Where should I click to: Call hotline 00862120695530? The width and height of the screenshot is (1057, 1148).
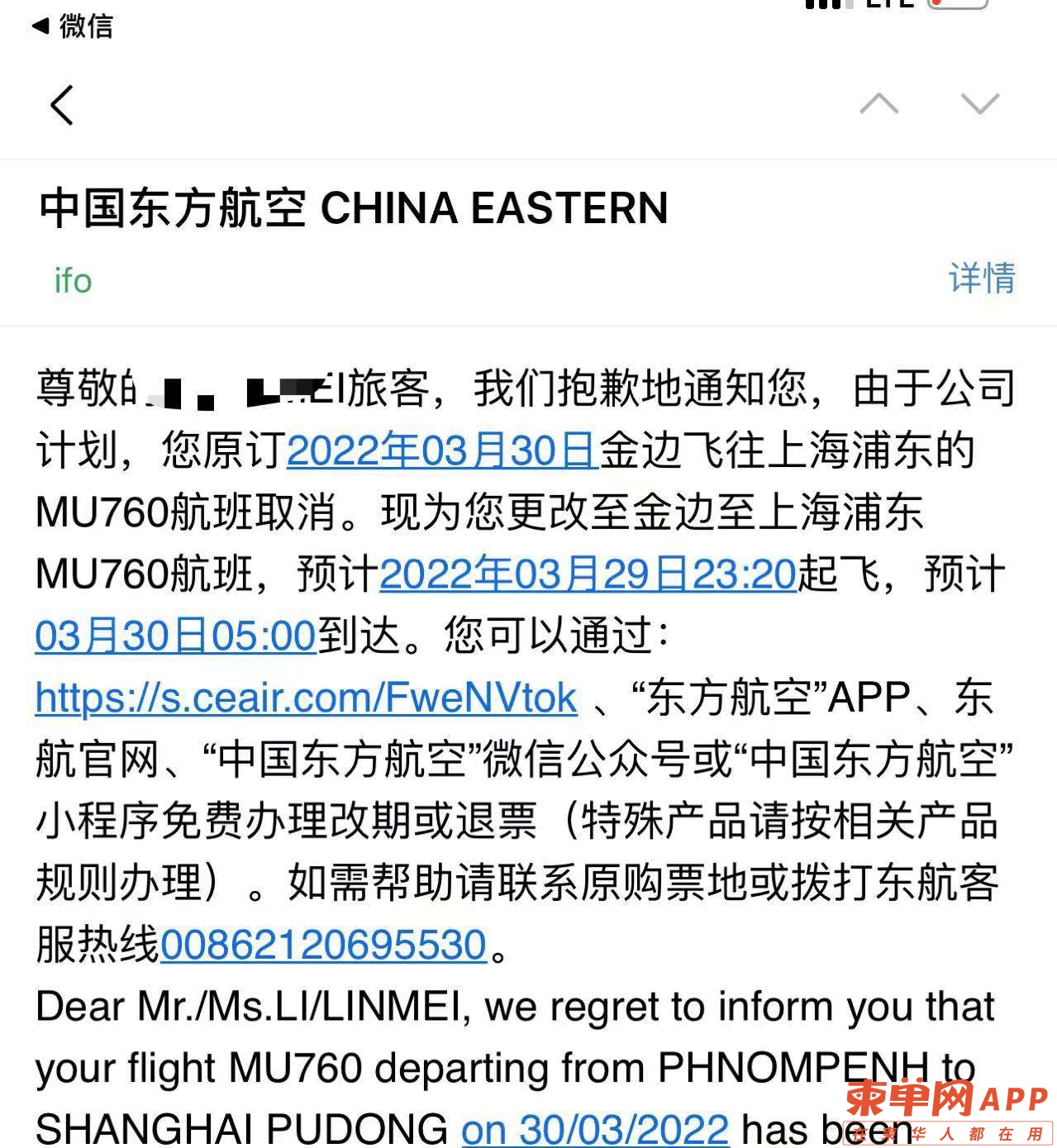(323, 945)
